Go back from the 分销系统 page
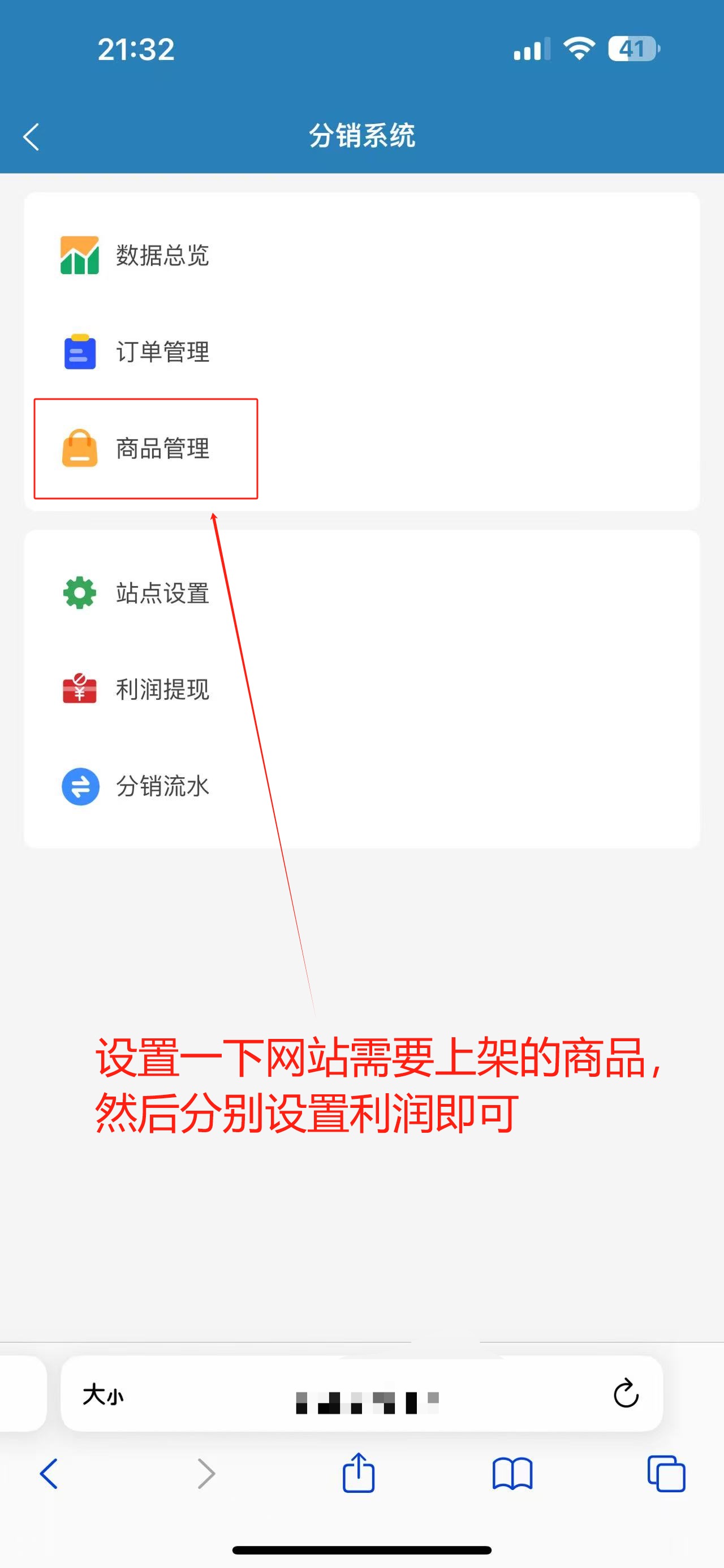Screen dimensions: 724x1568 32,136
